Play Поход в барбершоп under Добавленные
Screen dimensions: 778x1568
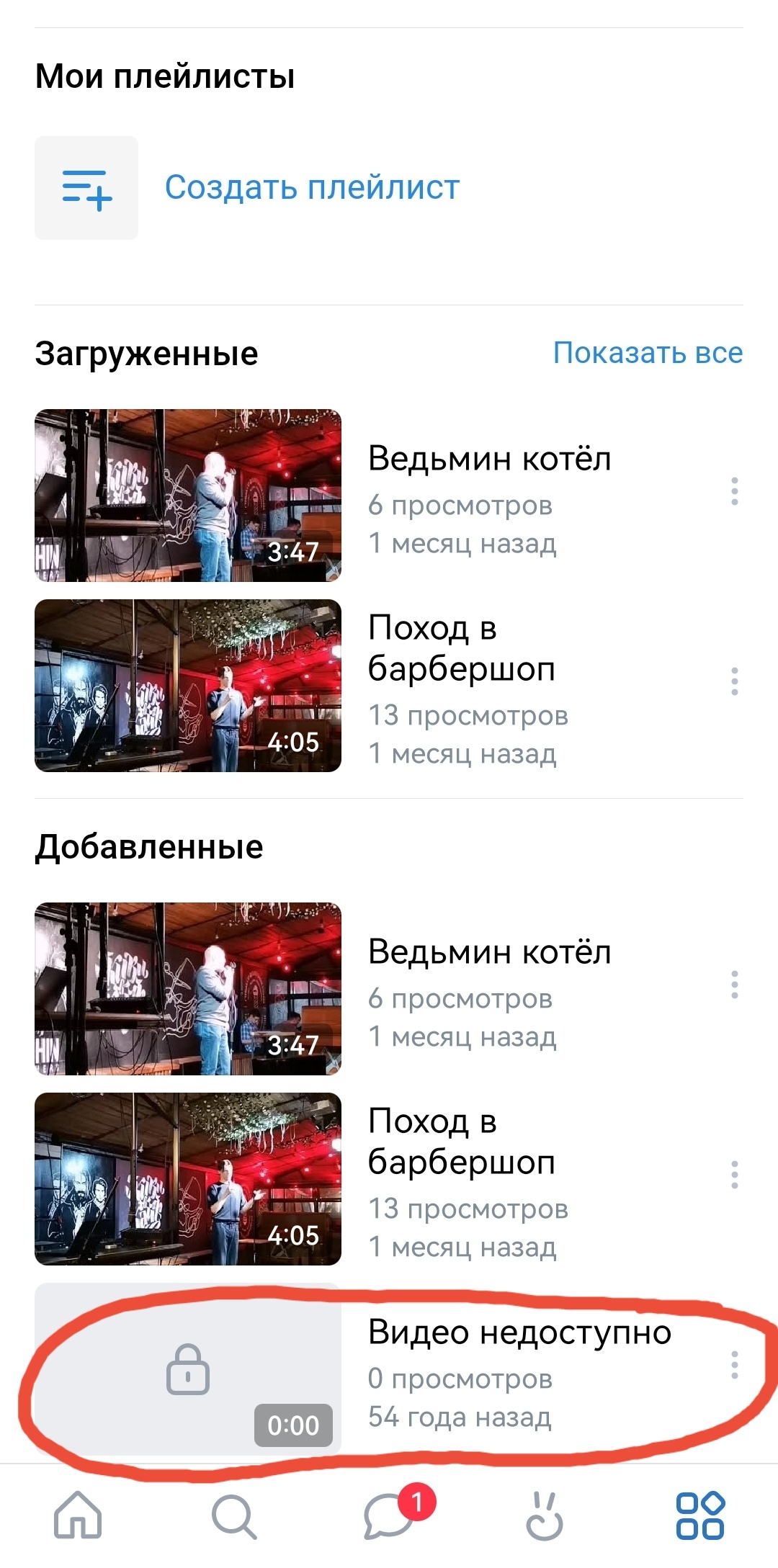[x=188, y=1179]
